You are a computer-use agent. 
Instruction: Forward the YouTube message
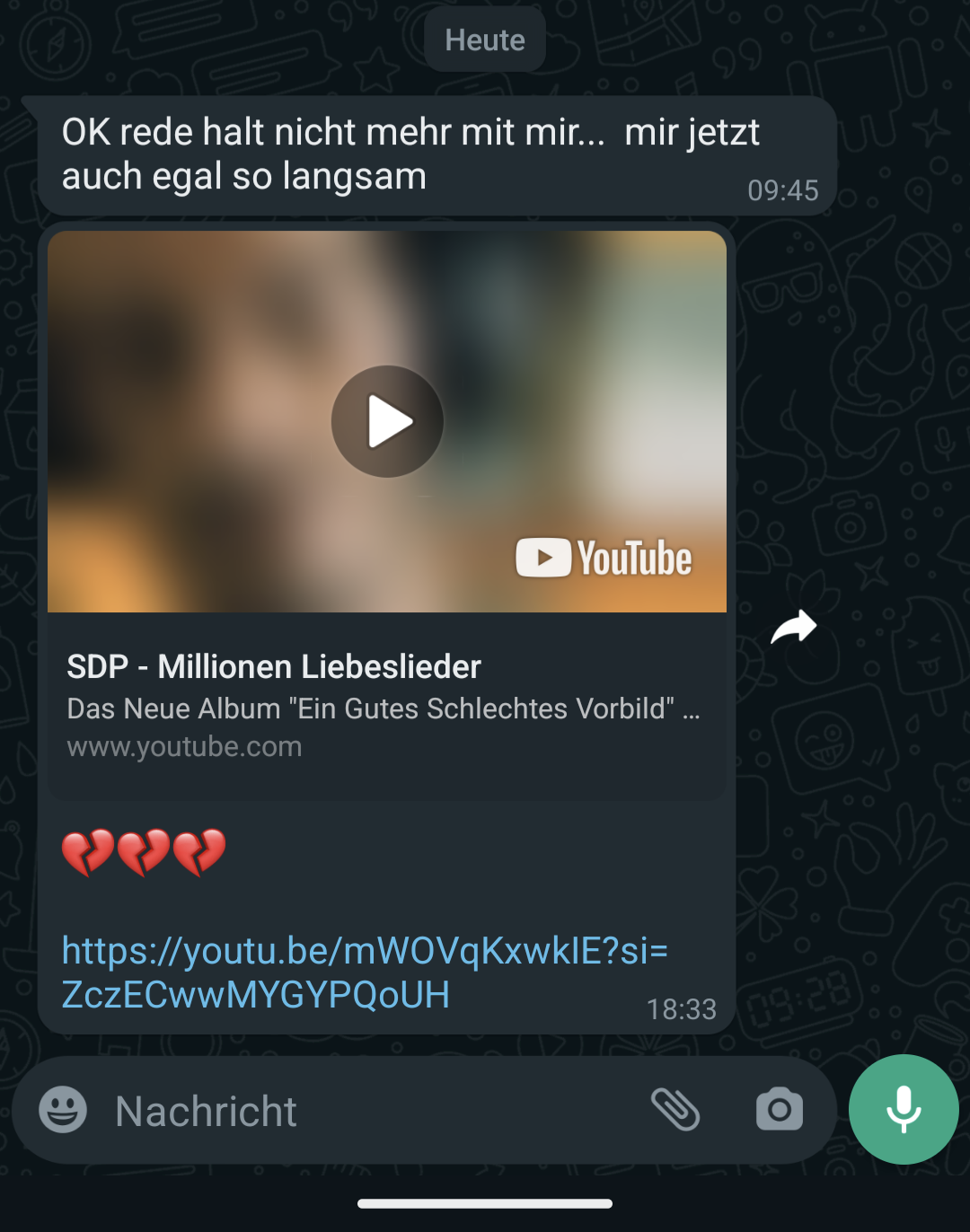click(x=794, y=627)
